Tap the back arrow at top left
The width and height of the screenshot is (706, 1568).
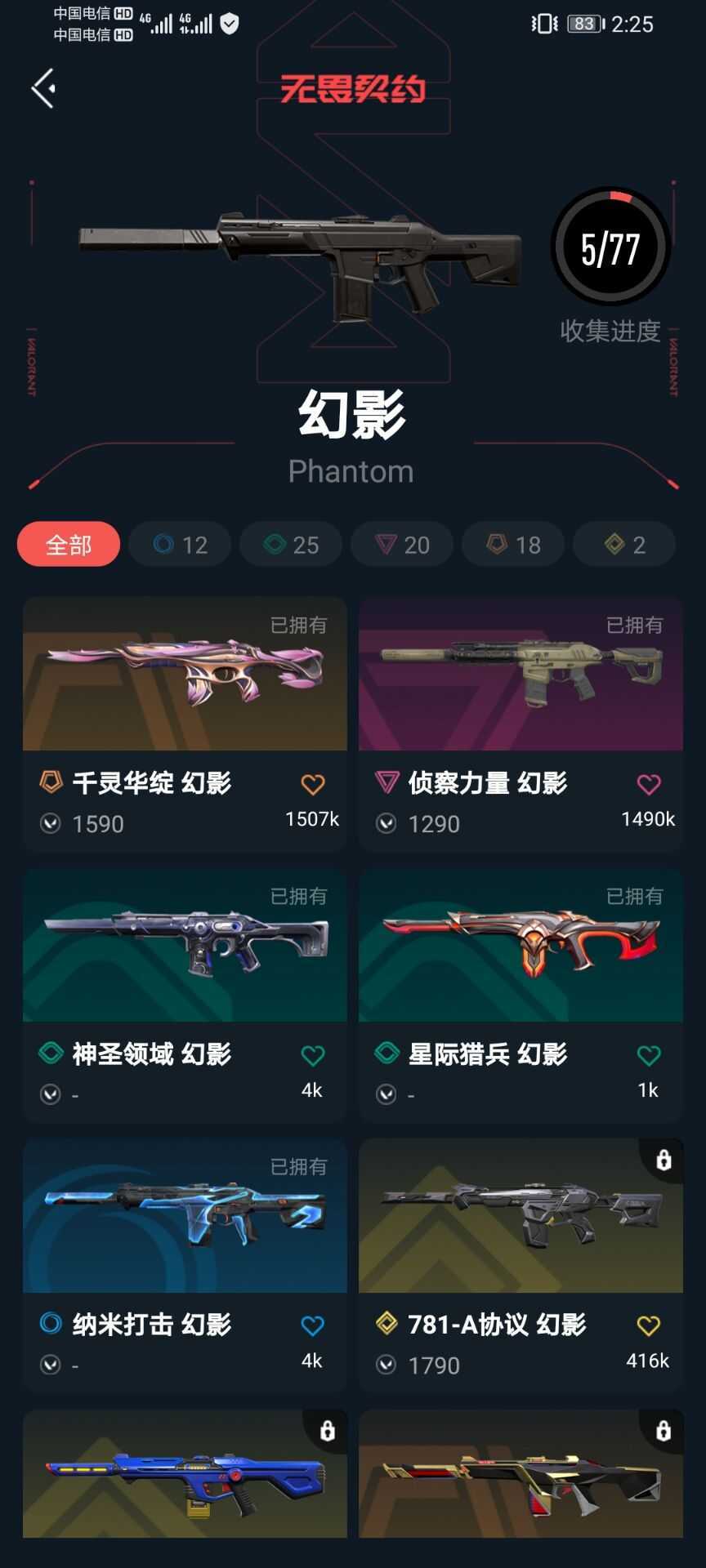point(42,87)
